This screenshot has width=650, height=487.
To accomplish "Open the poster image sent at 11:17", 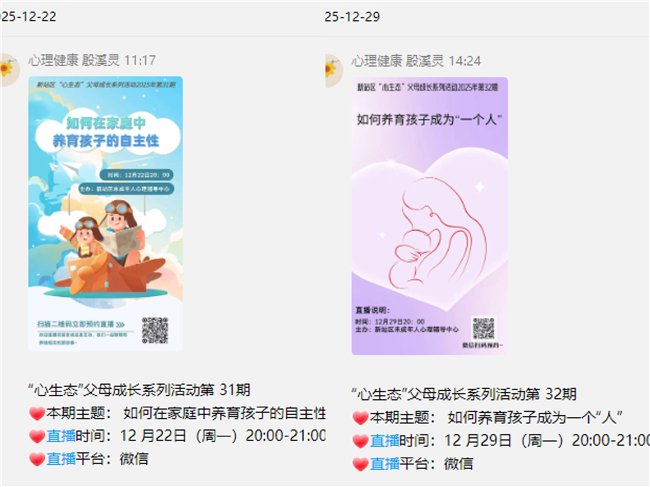I will (x=105, y=213).
